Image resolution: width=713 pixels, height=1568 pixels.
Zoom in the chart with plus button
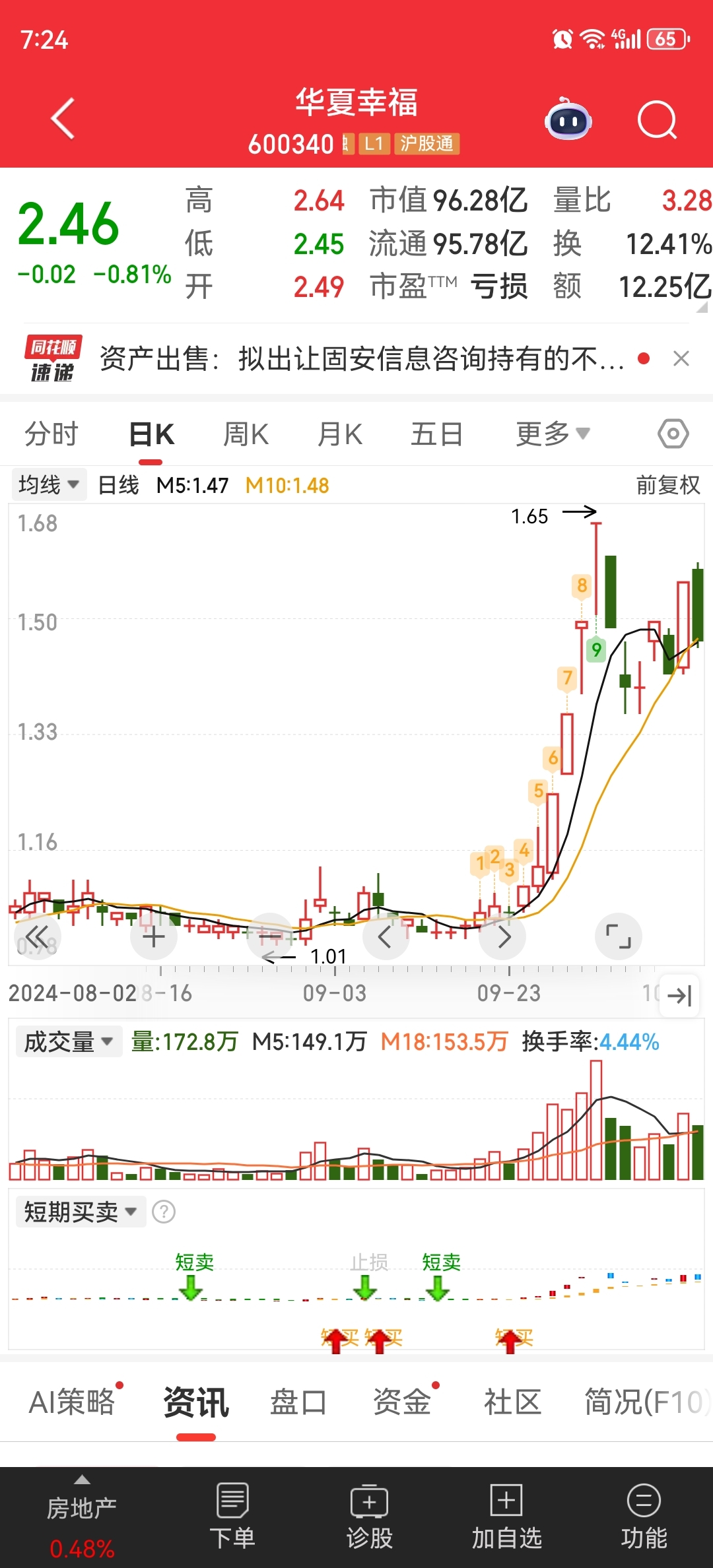154,936
